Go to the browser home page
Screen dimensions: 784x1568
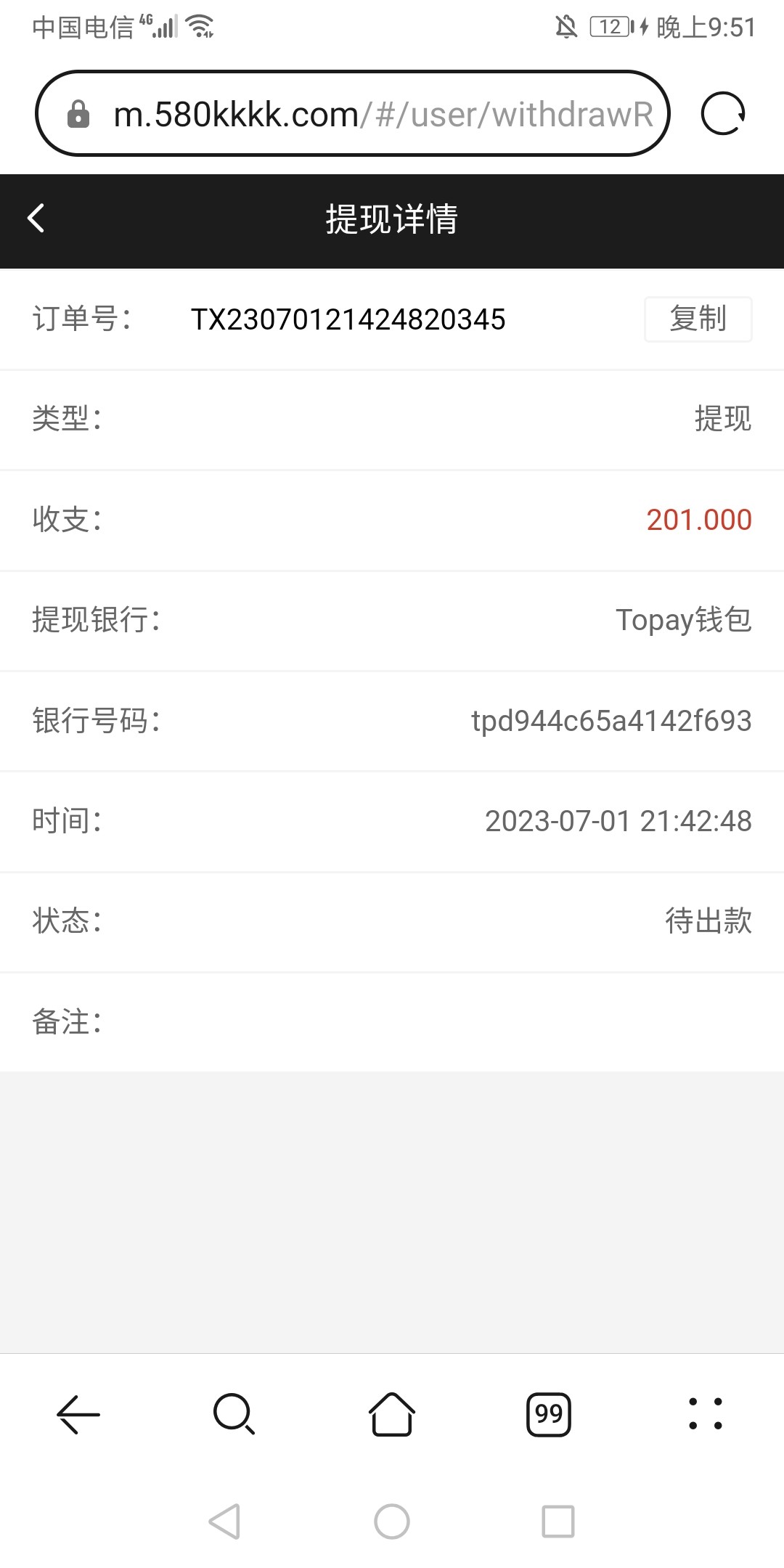click(x=392, y=1414)
